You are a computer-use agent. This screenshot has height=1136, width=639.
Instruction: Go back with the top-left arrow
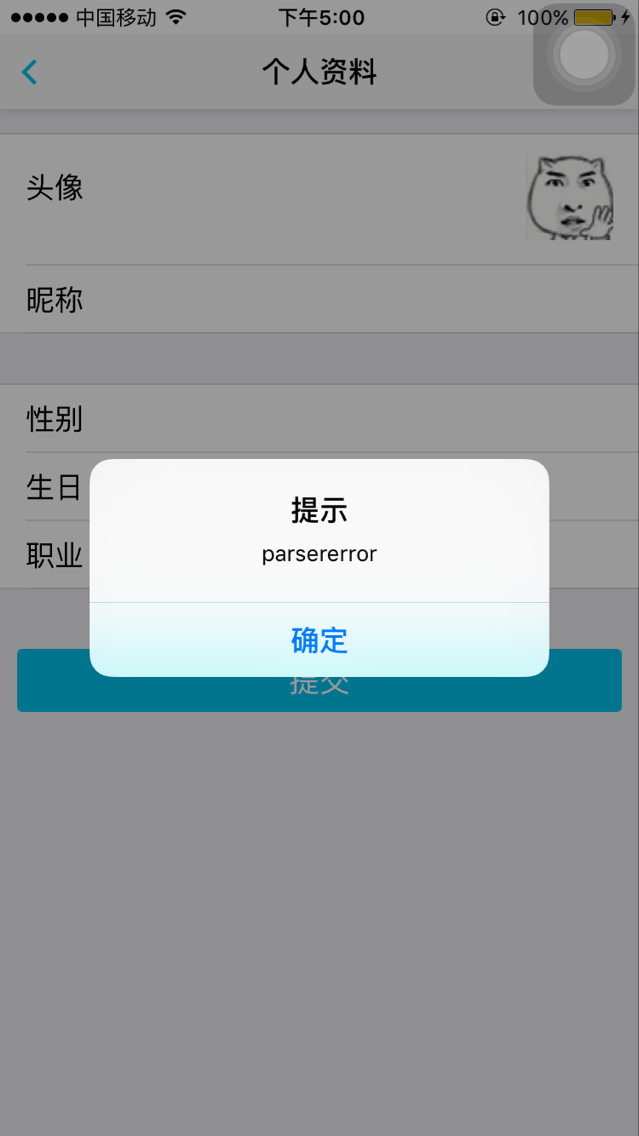(x=29, y=72)
